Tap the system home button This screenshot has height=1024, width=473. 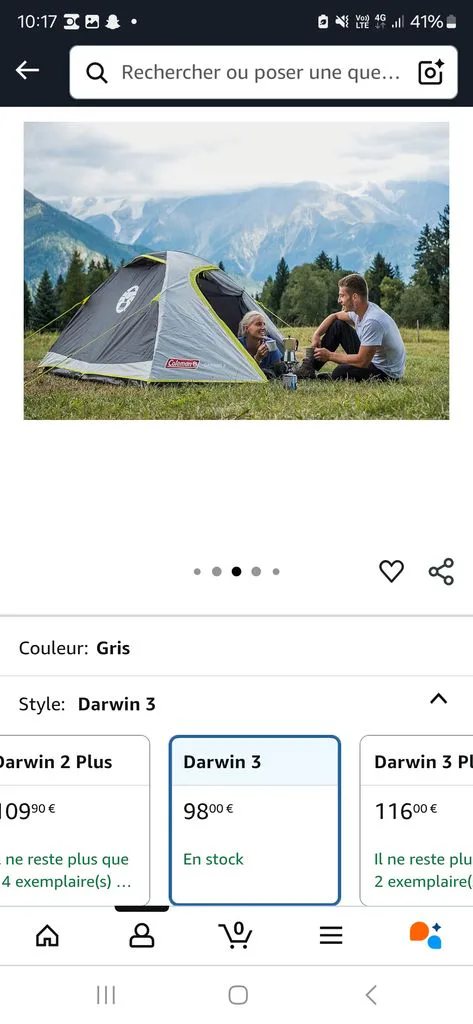[x=238, y=995]
